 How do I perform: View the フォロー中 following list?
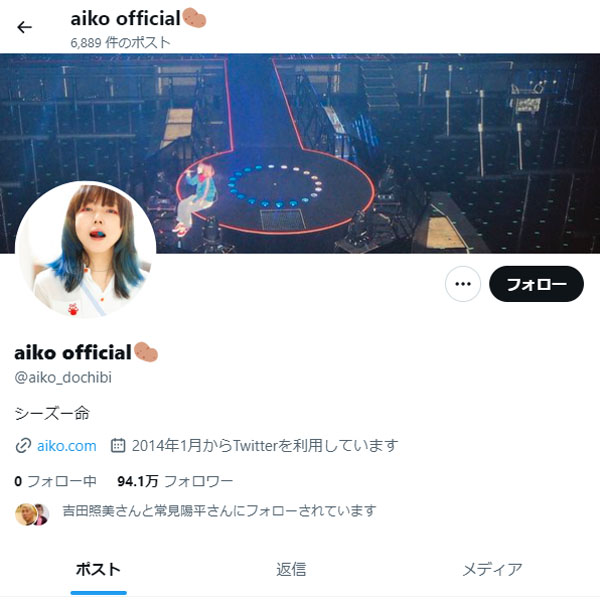55,480
